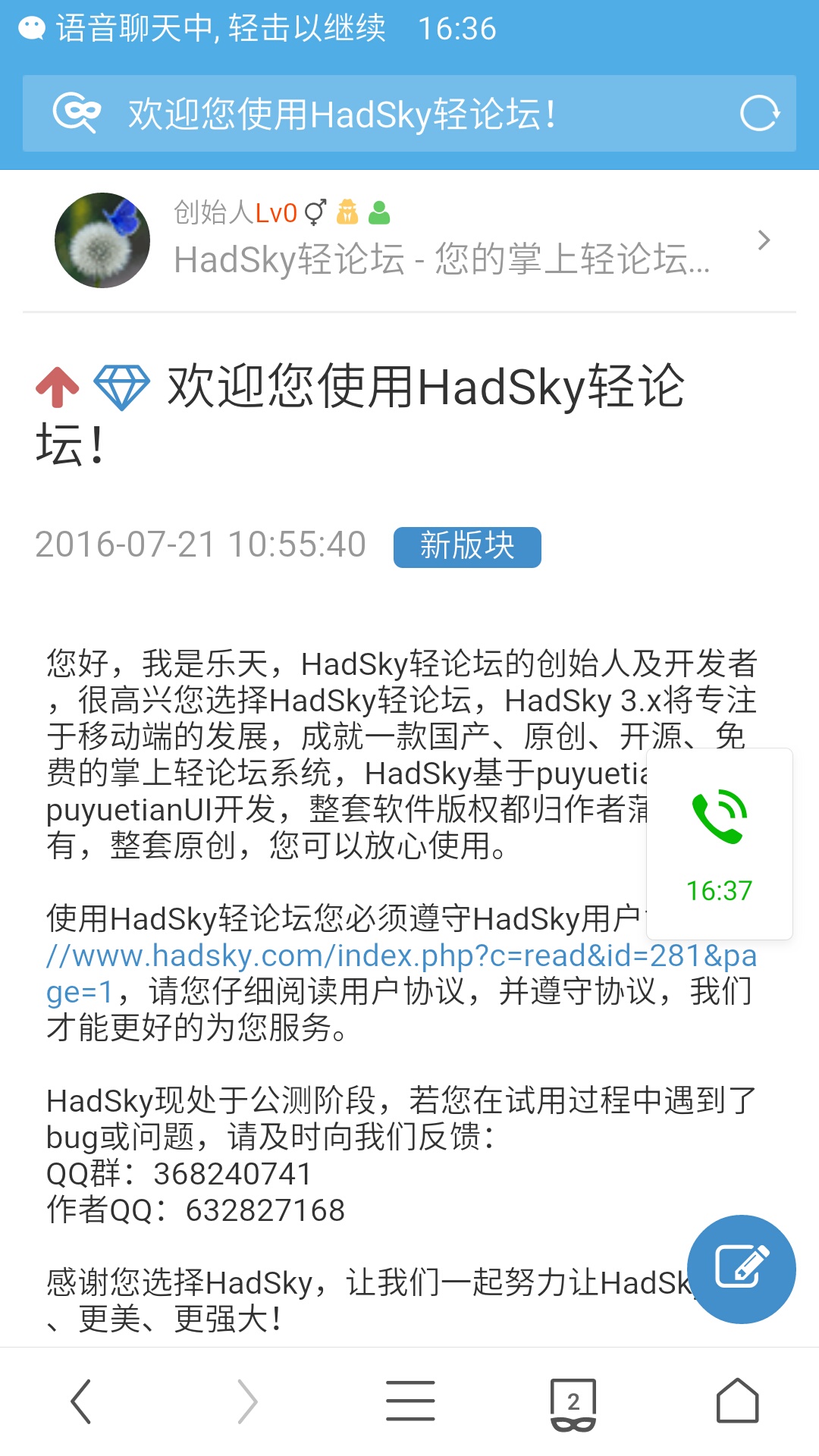This screenshot has height=1456, width=819.
Task: Go forward to the next page
Action: pyautogui.click(x=247, y=1401)
